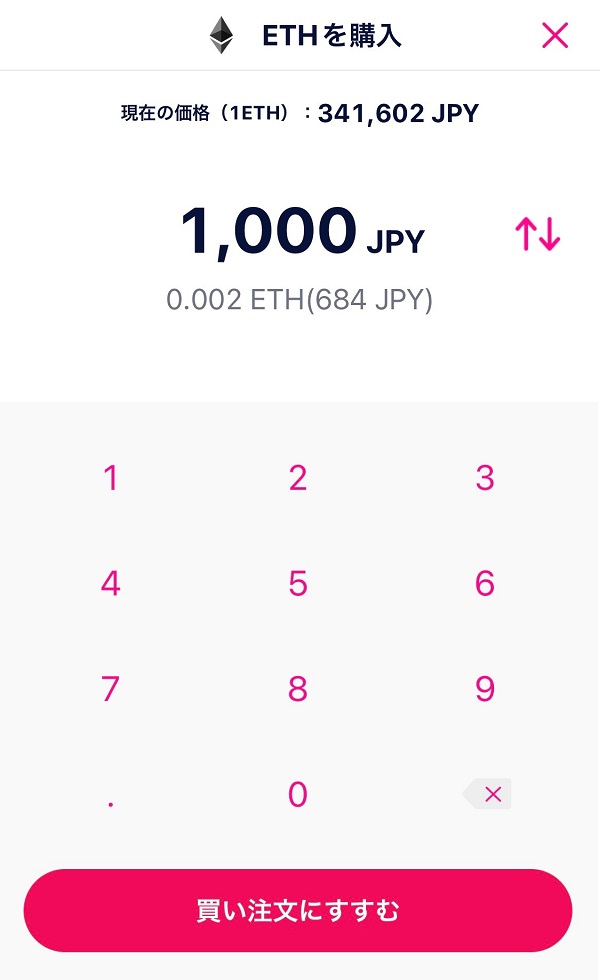
Task: Close the ETH purchase screen
Action: [x=555, y=35]
